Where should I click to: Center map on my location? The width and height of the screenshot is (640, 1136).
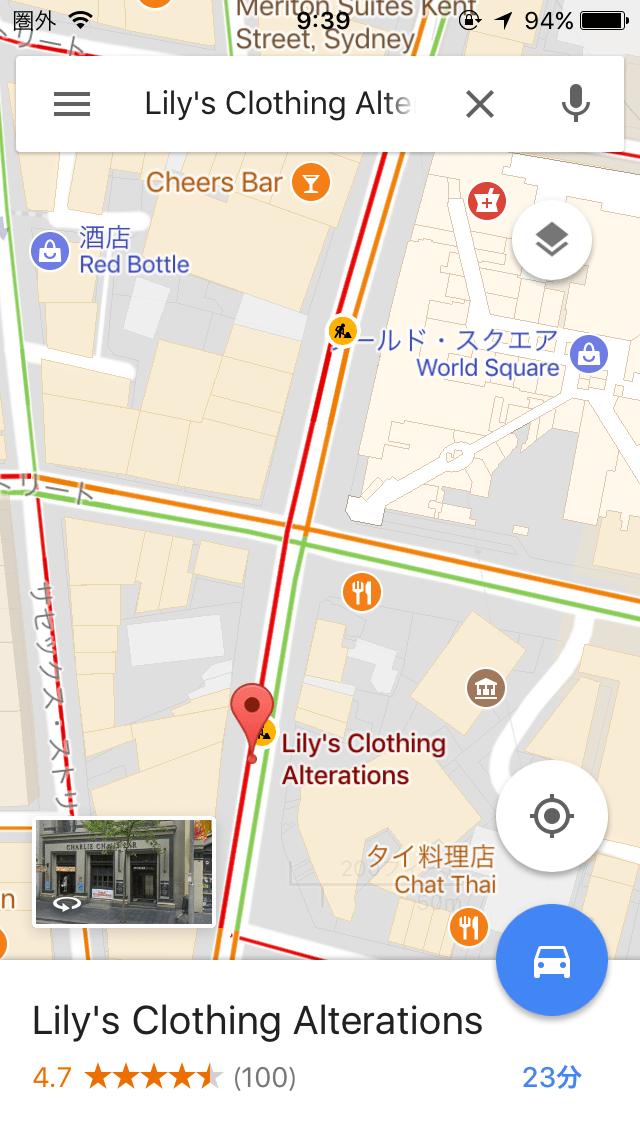tap(551, 816)
